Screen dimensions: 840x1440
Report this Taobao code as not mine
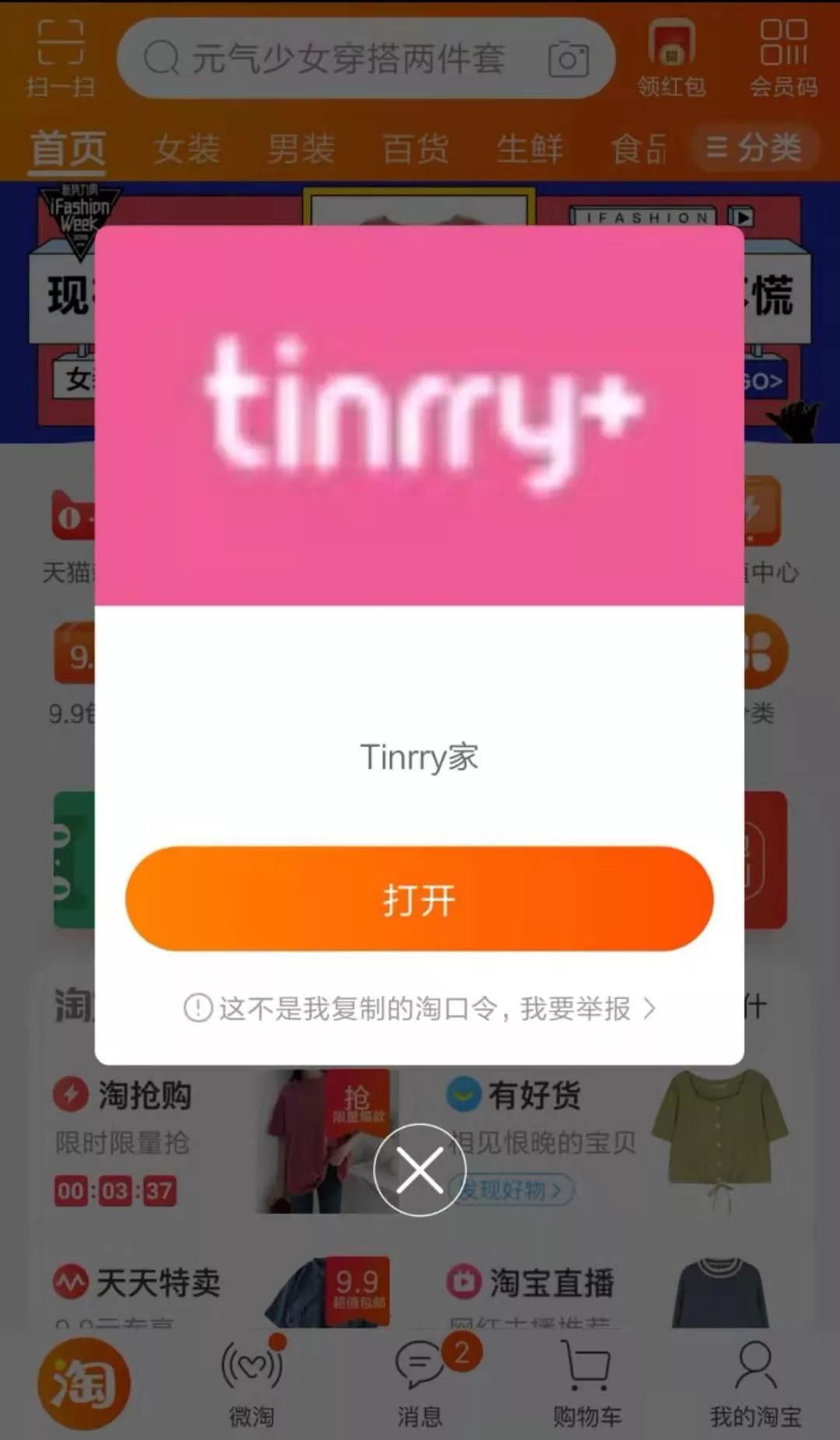pyautogui.click(x=419, y=1008)
